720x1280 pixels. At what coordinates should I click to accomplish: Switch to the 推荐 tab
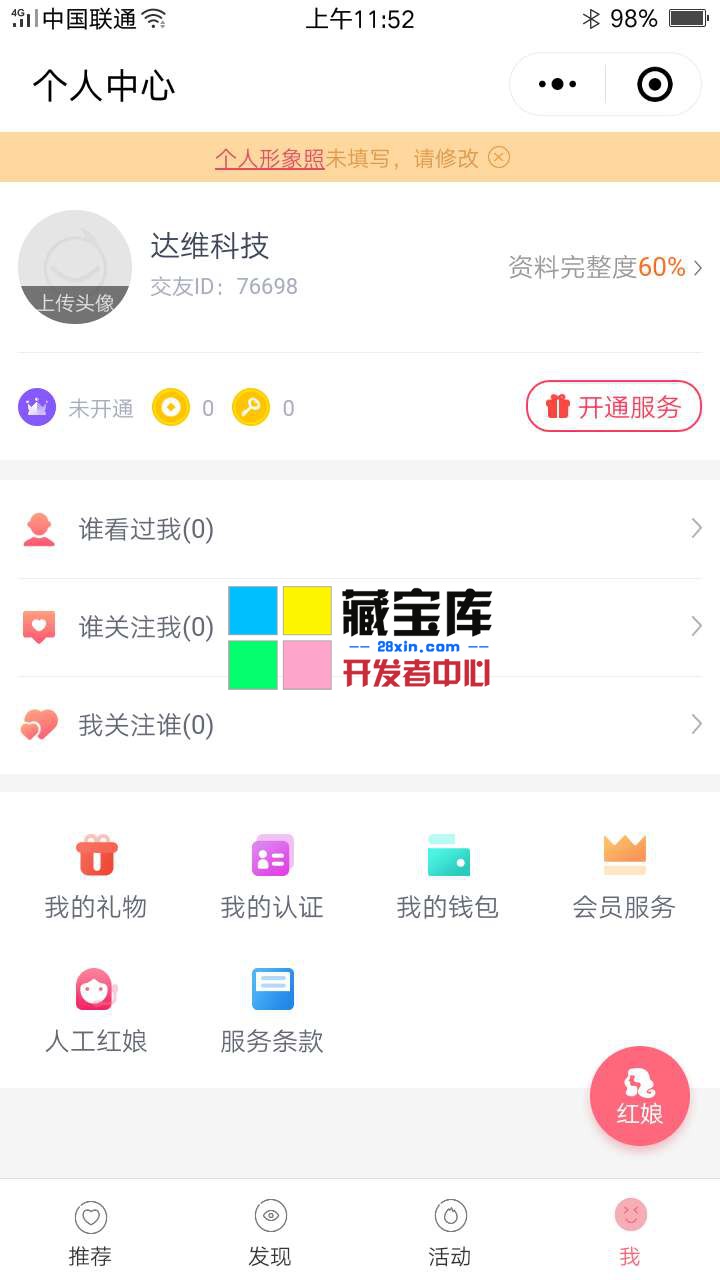pos(90,1233)
